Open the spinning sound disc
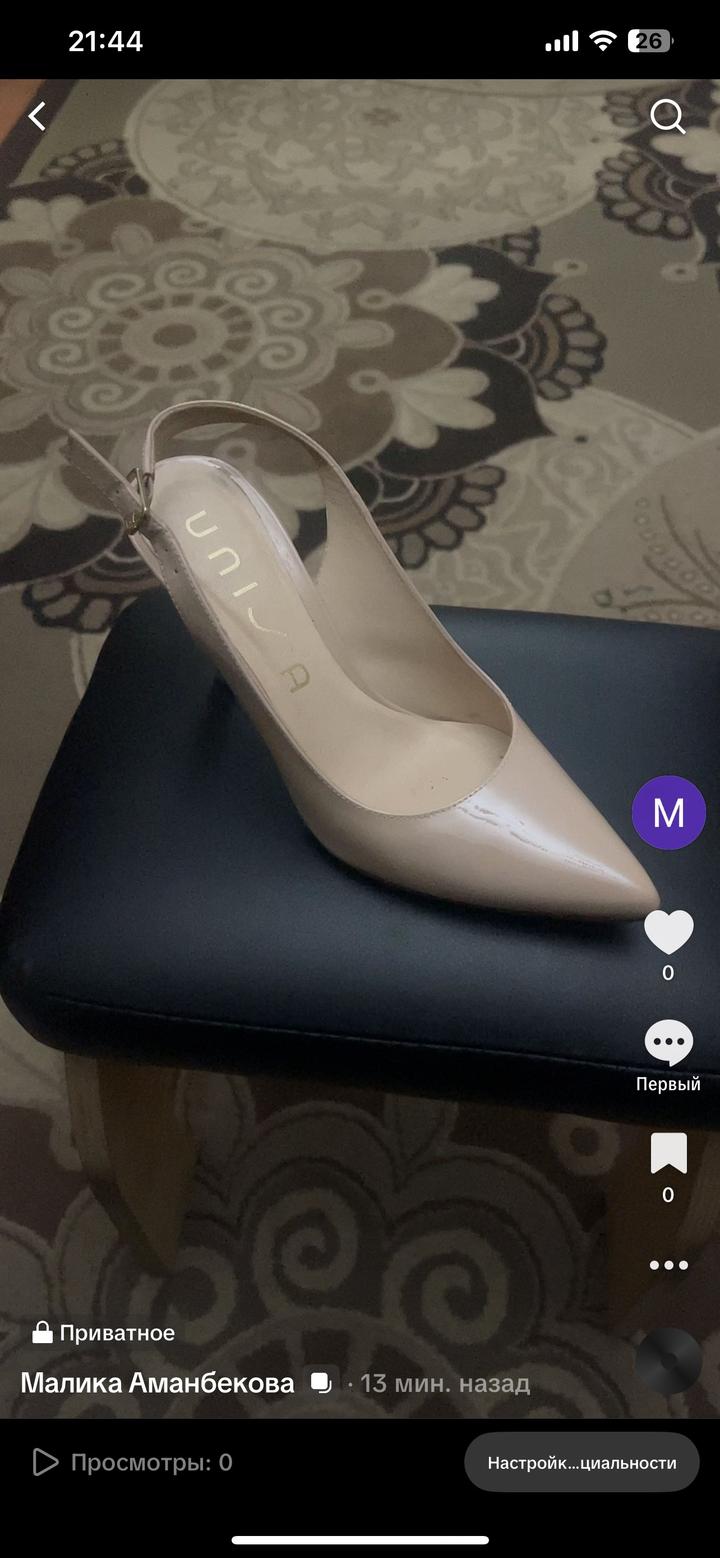720x1558 pixels. (x=668, y=1360)
